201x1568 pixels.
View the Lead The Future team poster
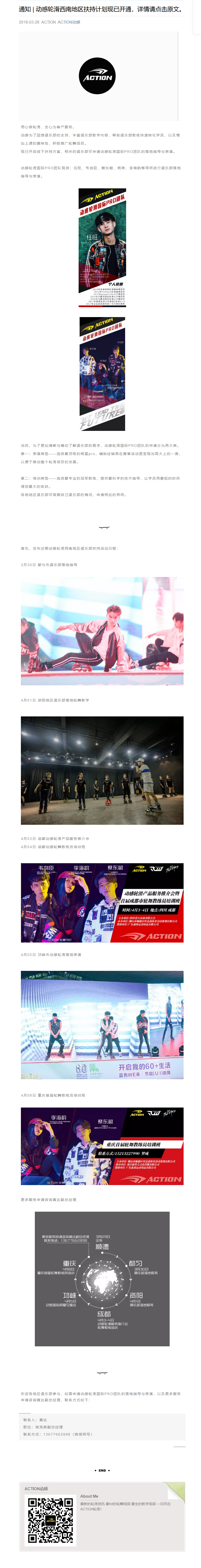(102, 374)
